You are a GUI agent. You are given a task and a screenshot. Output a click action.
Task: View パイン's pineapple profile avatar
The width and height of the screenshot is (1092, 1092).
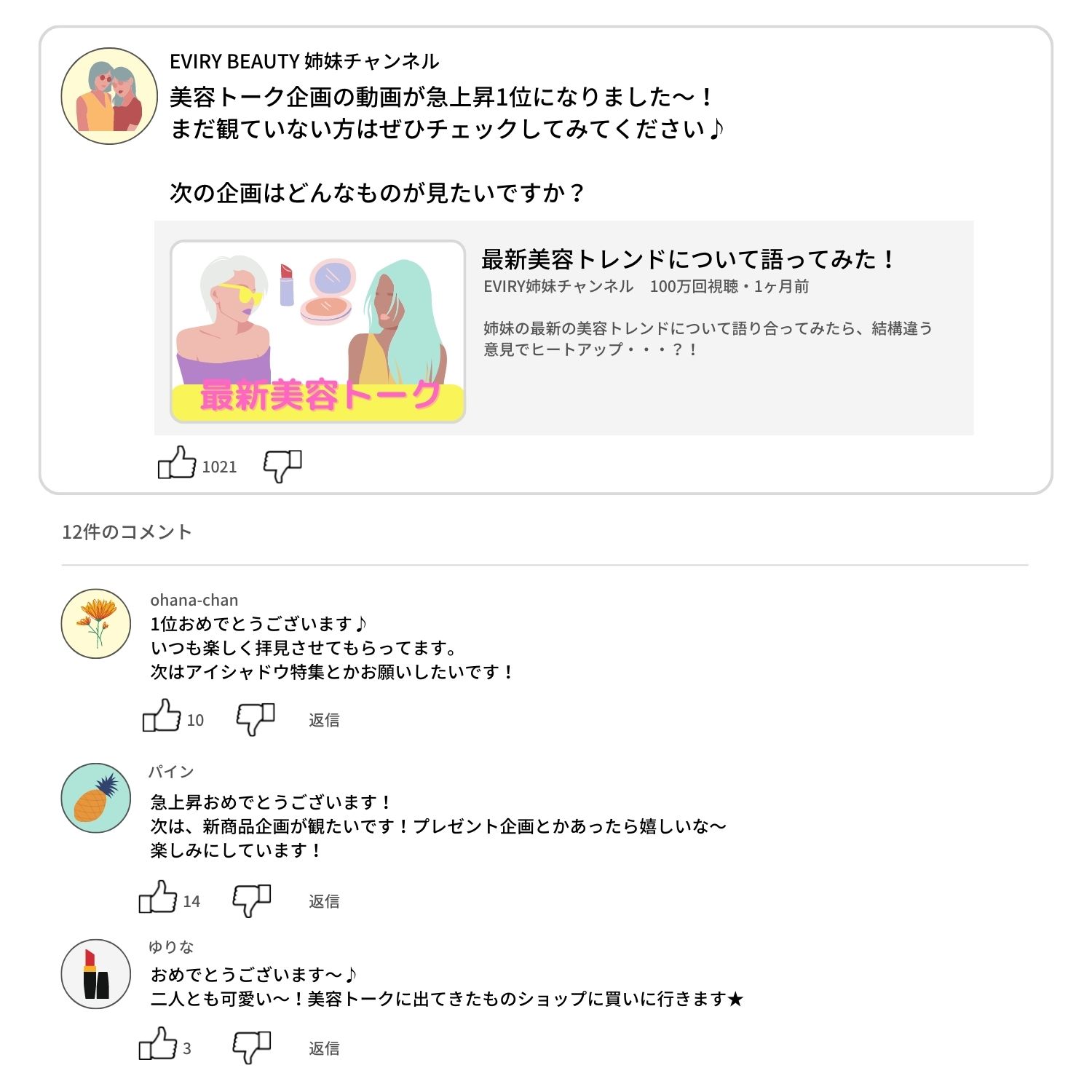pyautogui.click(x=96, y=798)
